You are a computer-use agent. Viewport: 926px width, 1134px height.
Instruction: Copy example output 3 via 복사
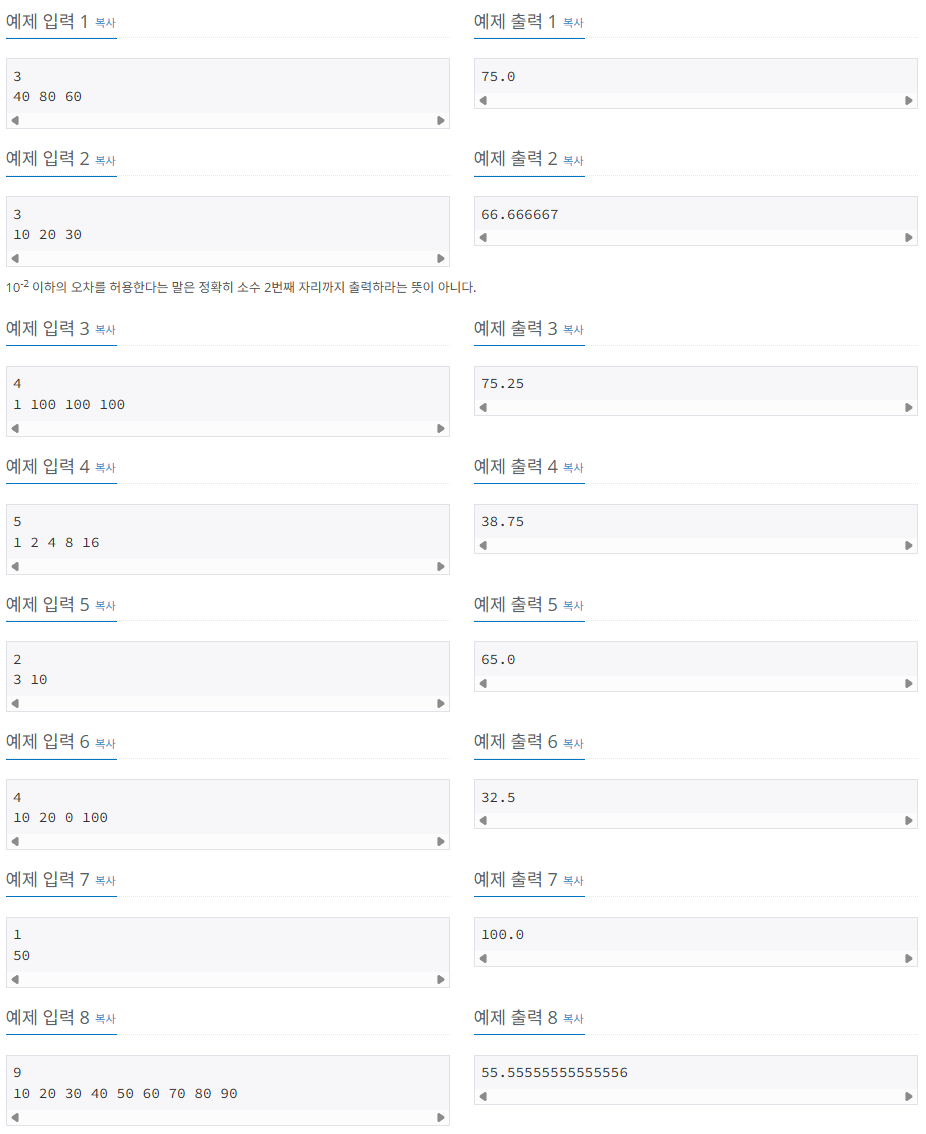click(x=573, y=330)
